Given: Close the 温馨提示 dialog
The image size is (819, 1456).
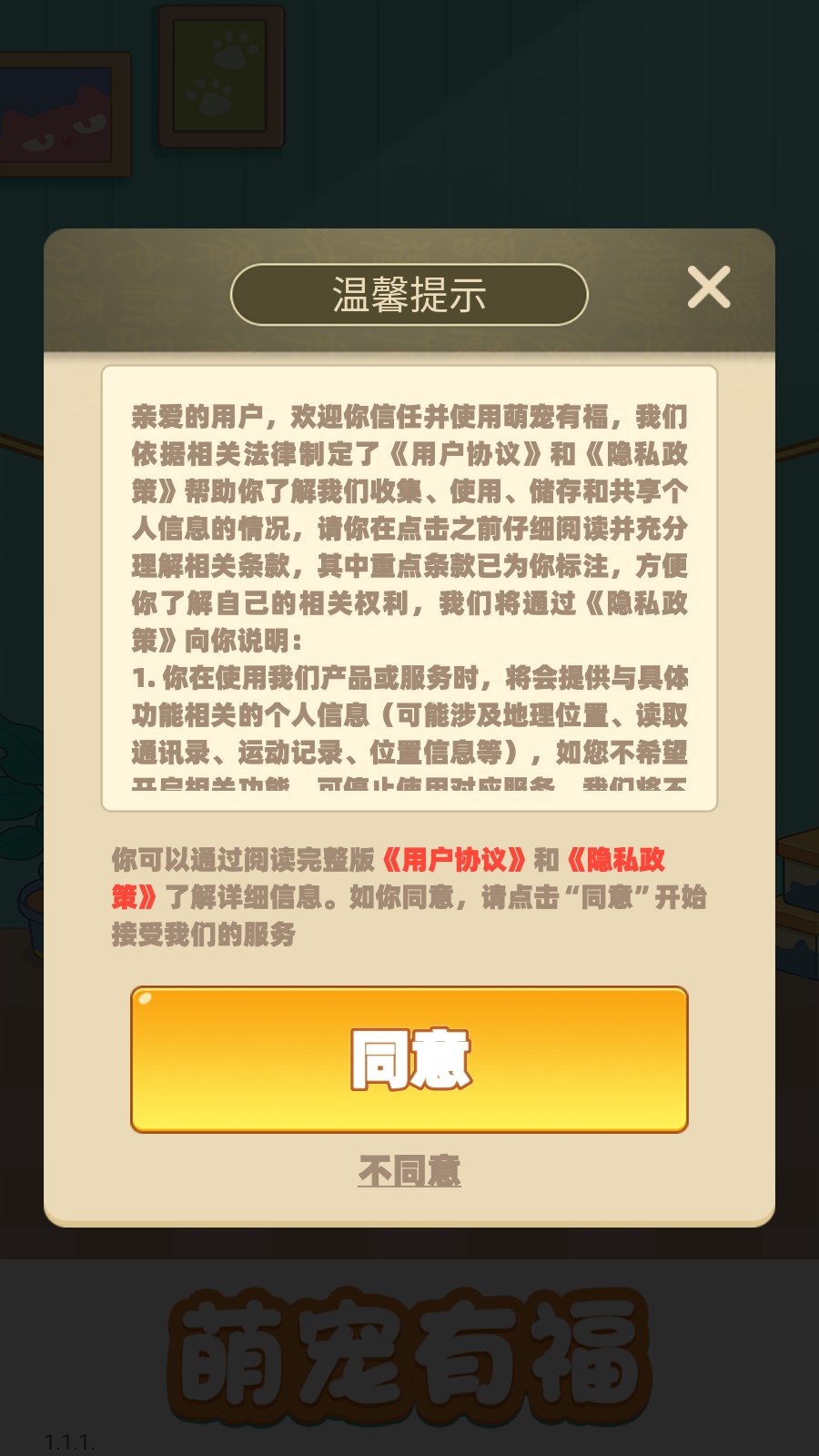Looking at the screenshot, I should (x=709, y=288).
